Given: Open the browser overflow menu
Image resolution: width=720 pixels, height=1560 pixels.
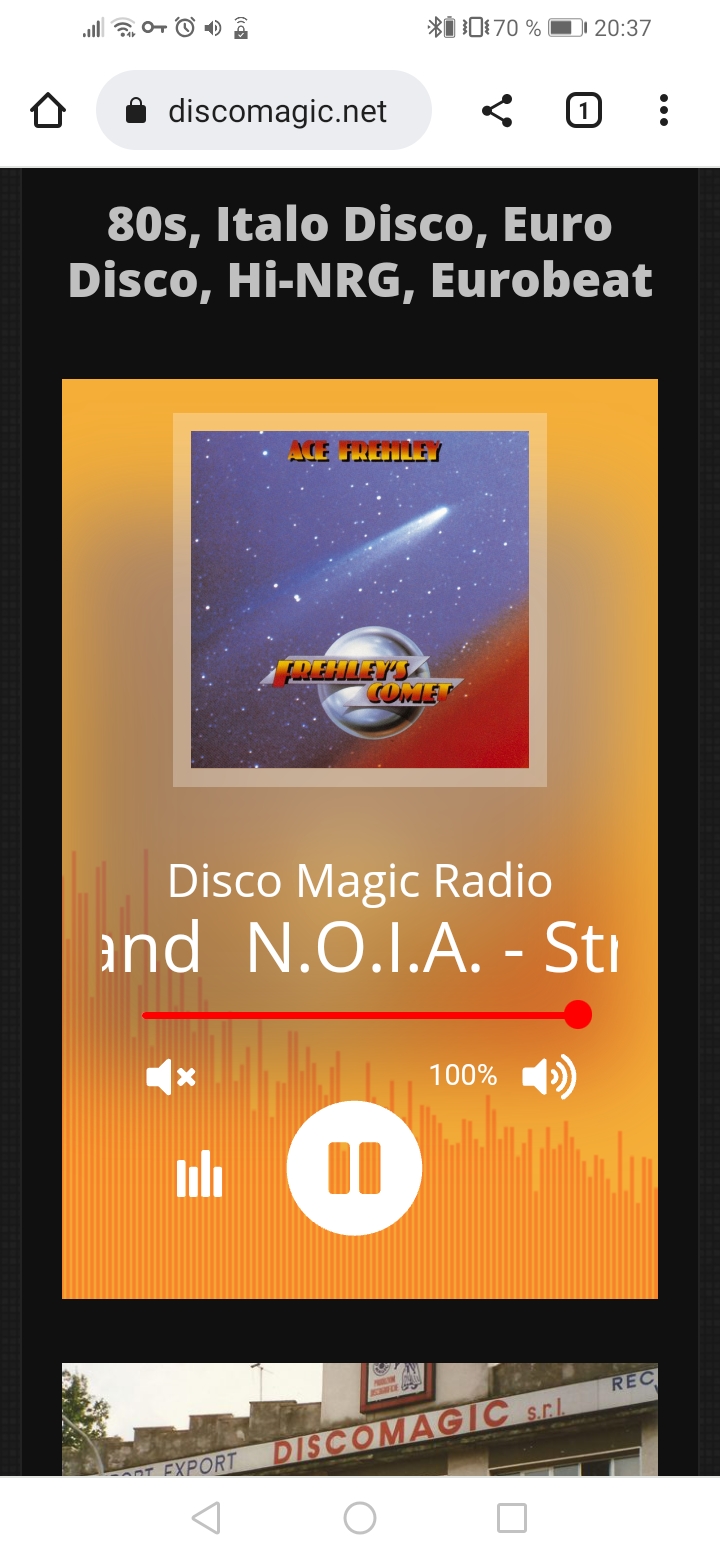Looking at the screenshot, I should tap(663, 110).
